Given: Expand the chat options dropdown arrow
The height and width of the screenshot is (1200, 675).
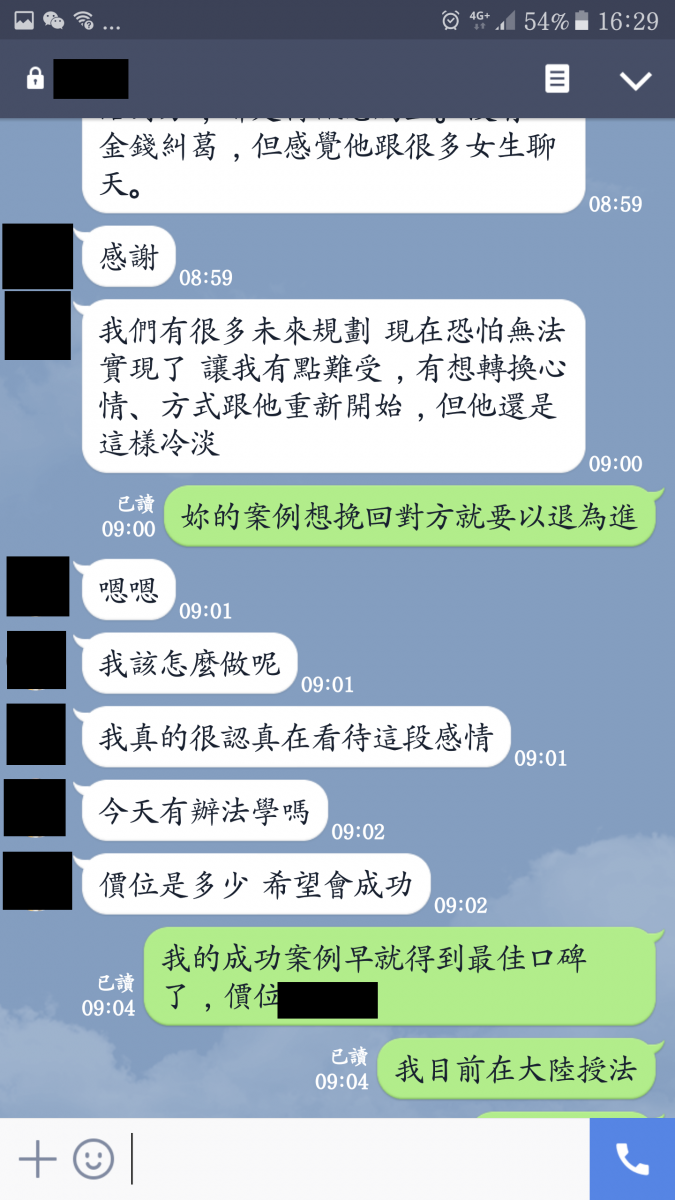Looking at the screenshot, I should (x=635, y=81).
